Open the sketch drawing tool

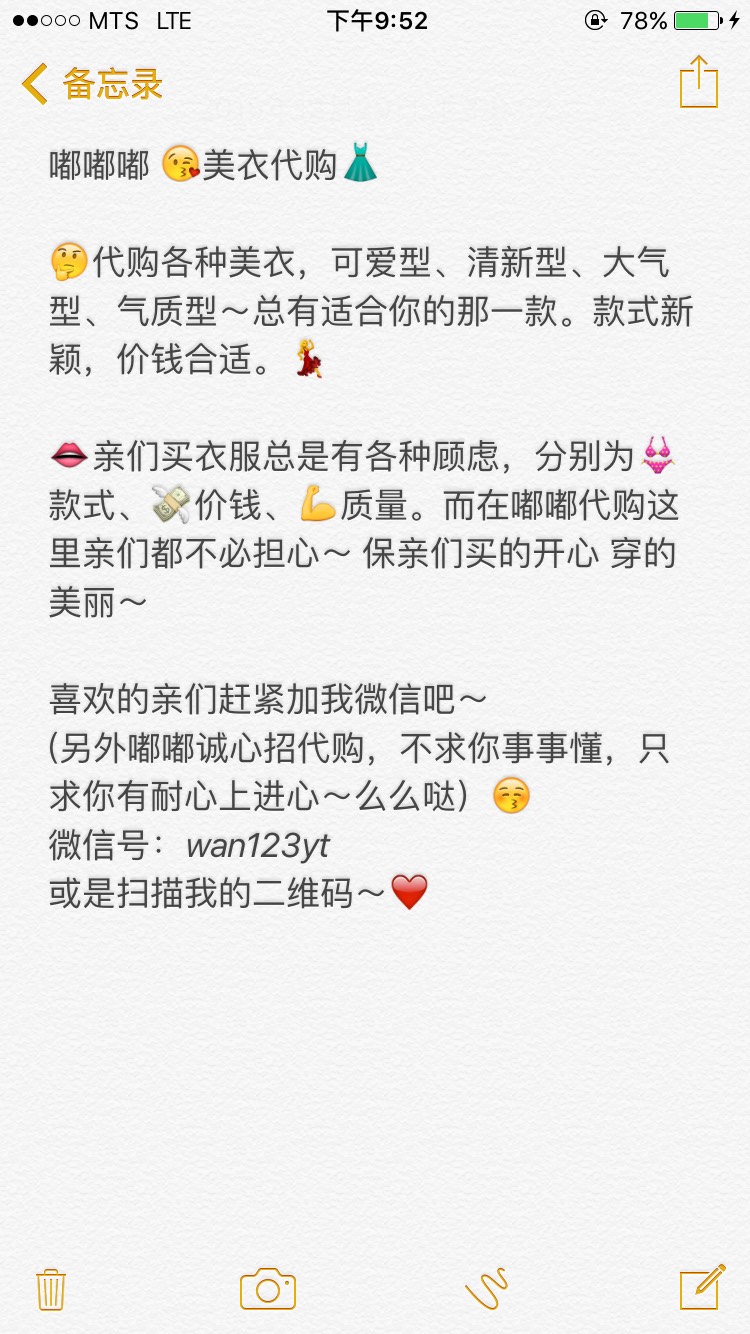[x=487, y=1288]
